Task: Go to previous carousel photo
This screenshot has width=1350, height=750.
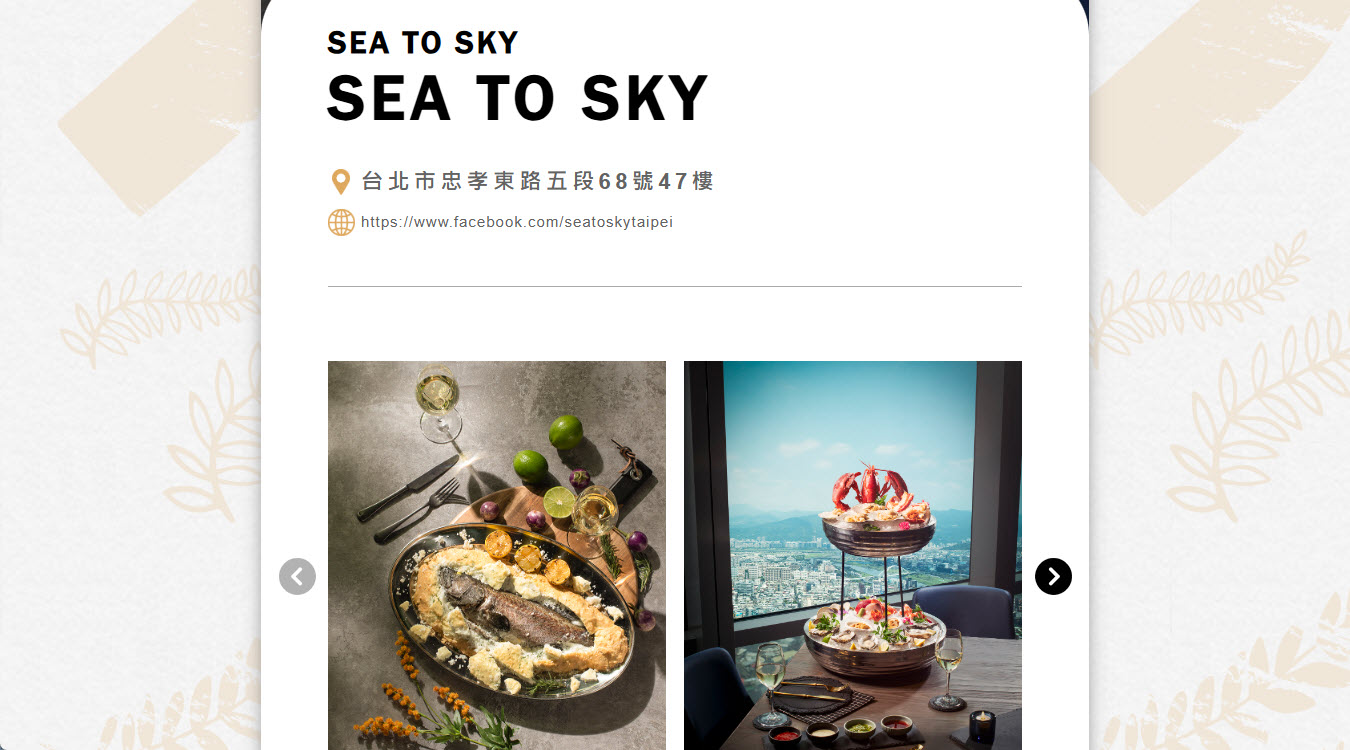Action: 297,576
